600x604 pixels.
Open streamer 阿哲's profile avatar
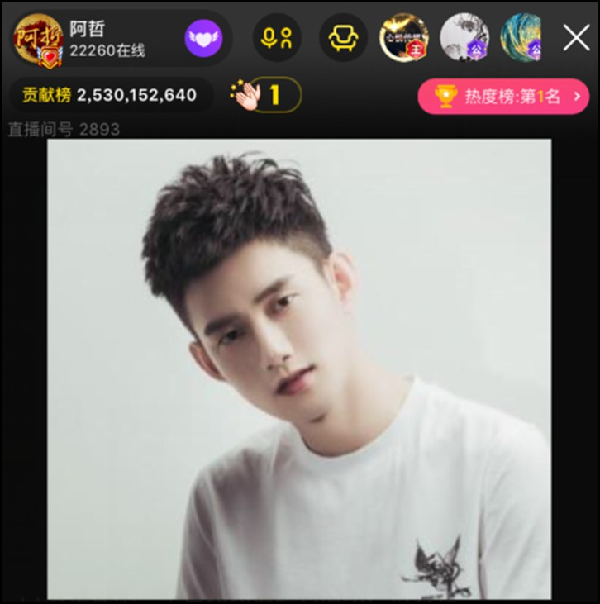click(38, 38)
